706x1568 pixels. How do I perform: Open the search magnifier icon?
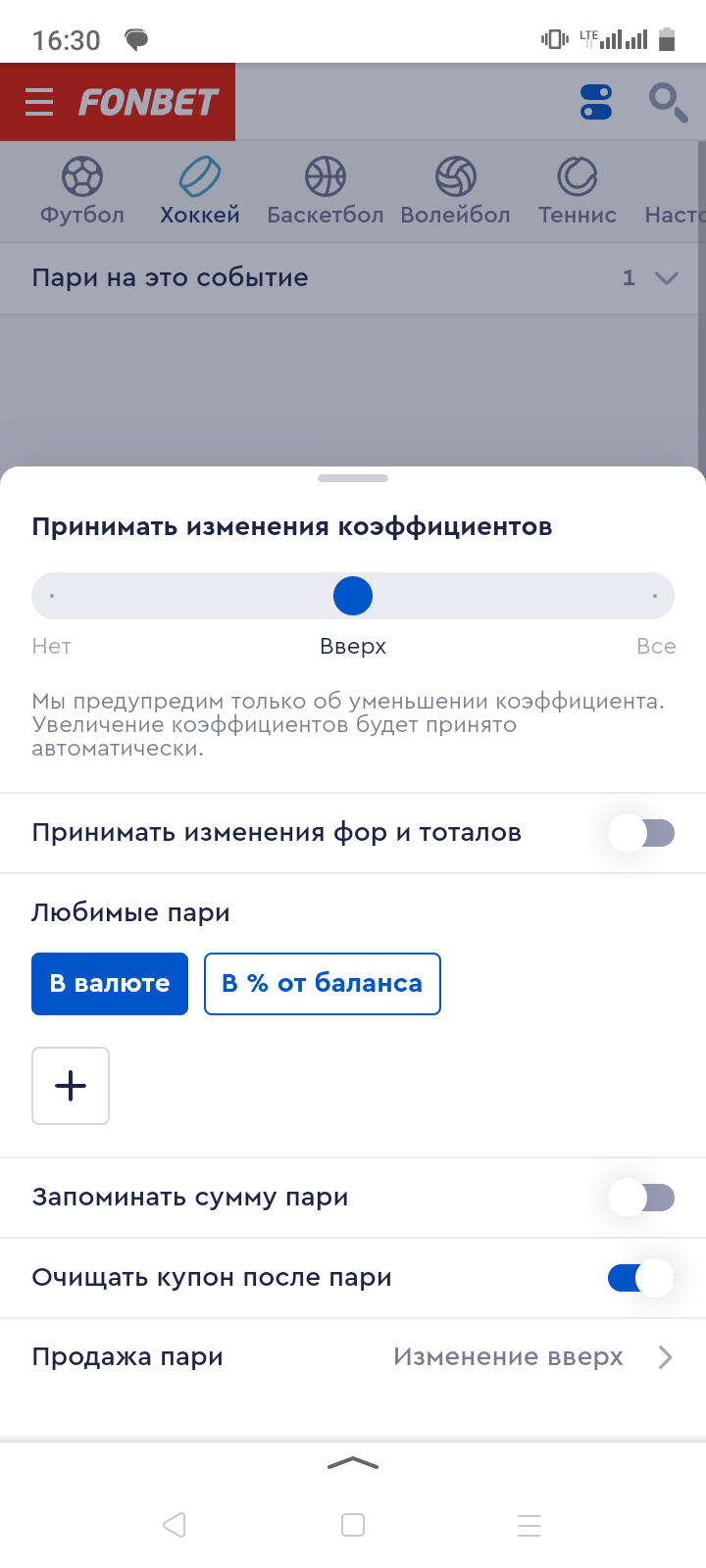(x=668, y=102)
